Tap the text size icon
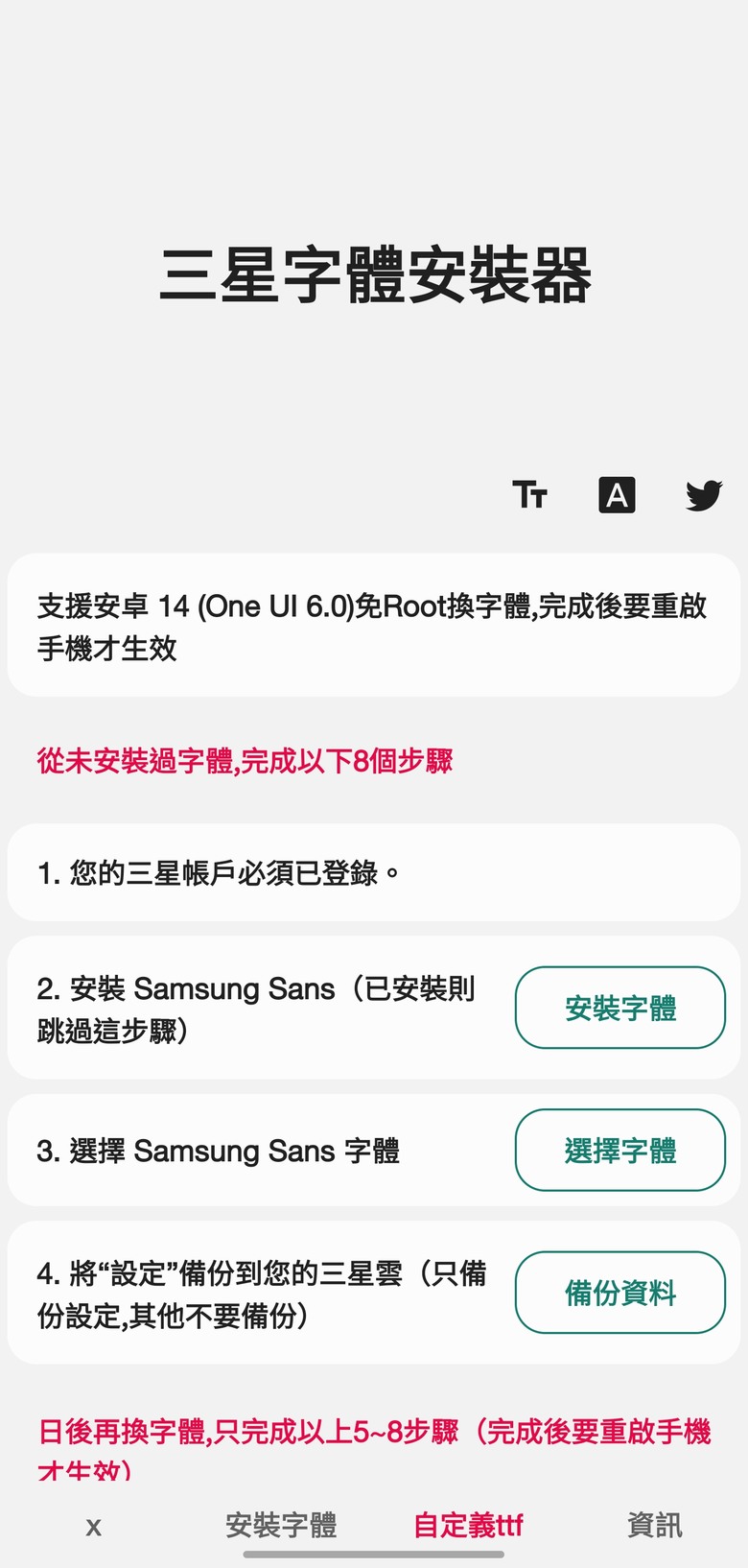This screenshot has width=748, height=1568. 529,495
